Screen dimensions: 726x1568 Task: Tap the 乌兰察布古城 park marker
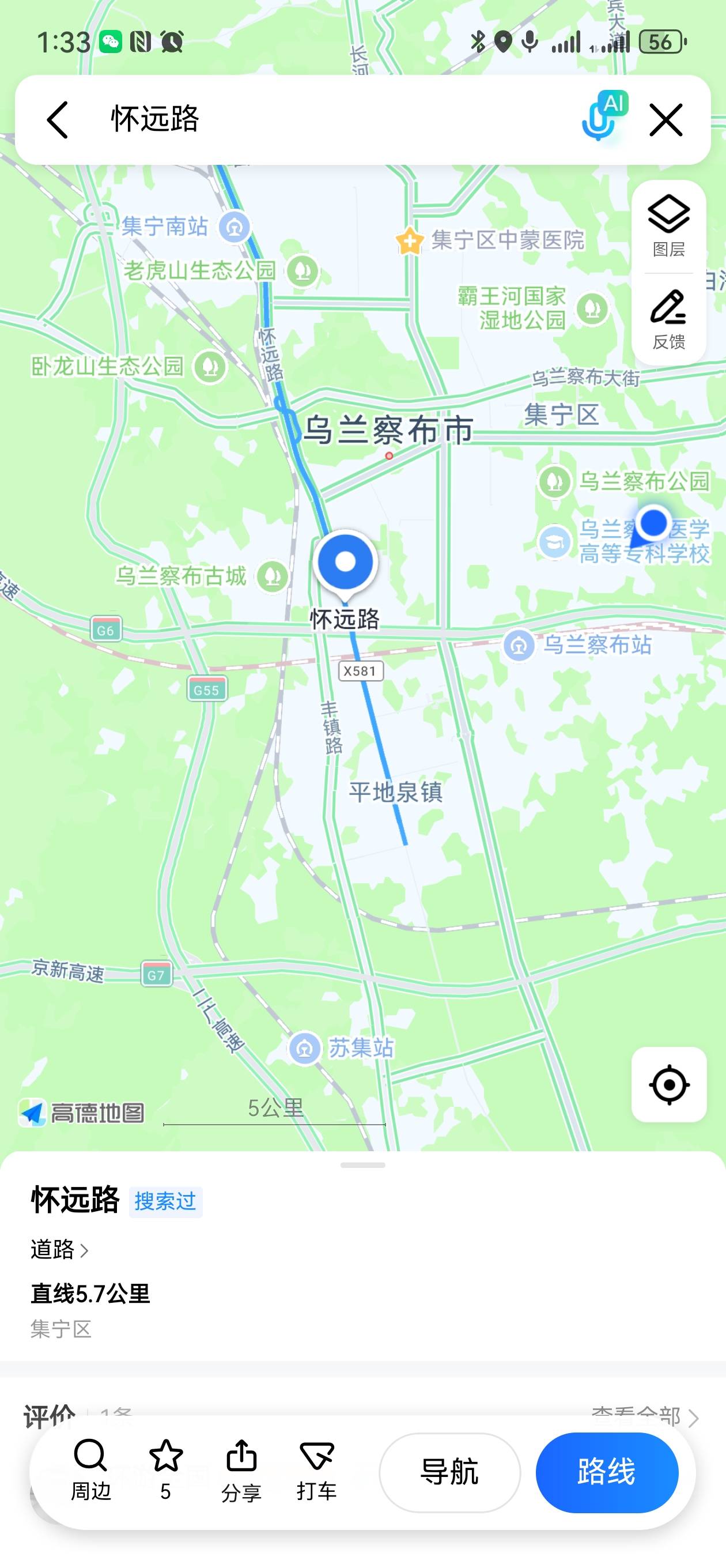tap(272, 576)
